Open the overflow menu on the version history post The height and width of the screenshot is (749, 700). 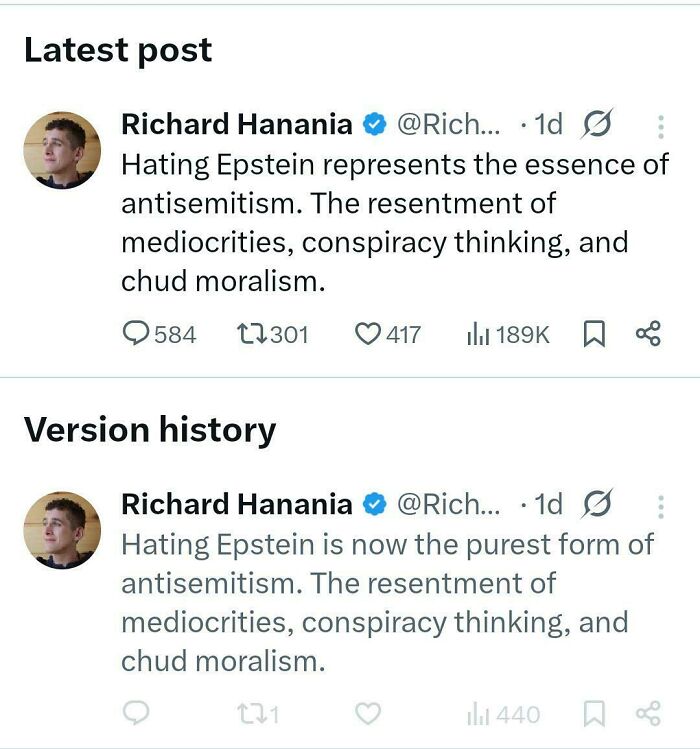(x=660, y=506)
